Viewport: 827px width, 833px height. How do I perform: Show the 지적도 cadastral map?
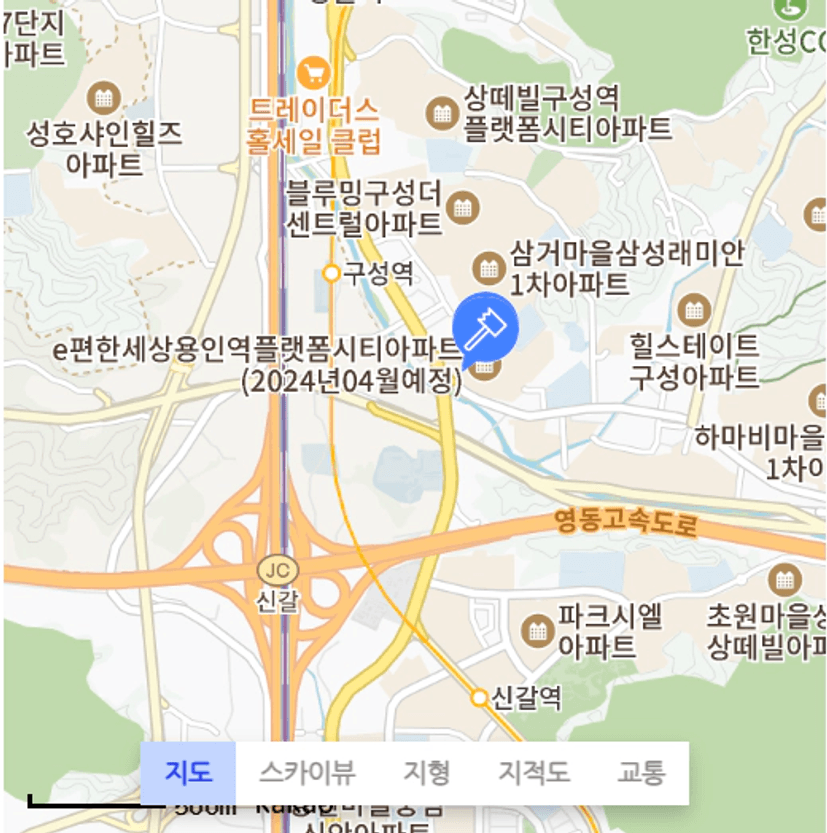pyautogui.click(x=534, y=773)
